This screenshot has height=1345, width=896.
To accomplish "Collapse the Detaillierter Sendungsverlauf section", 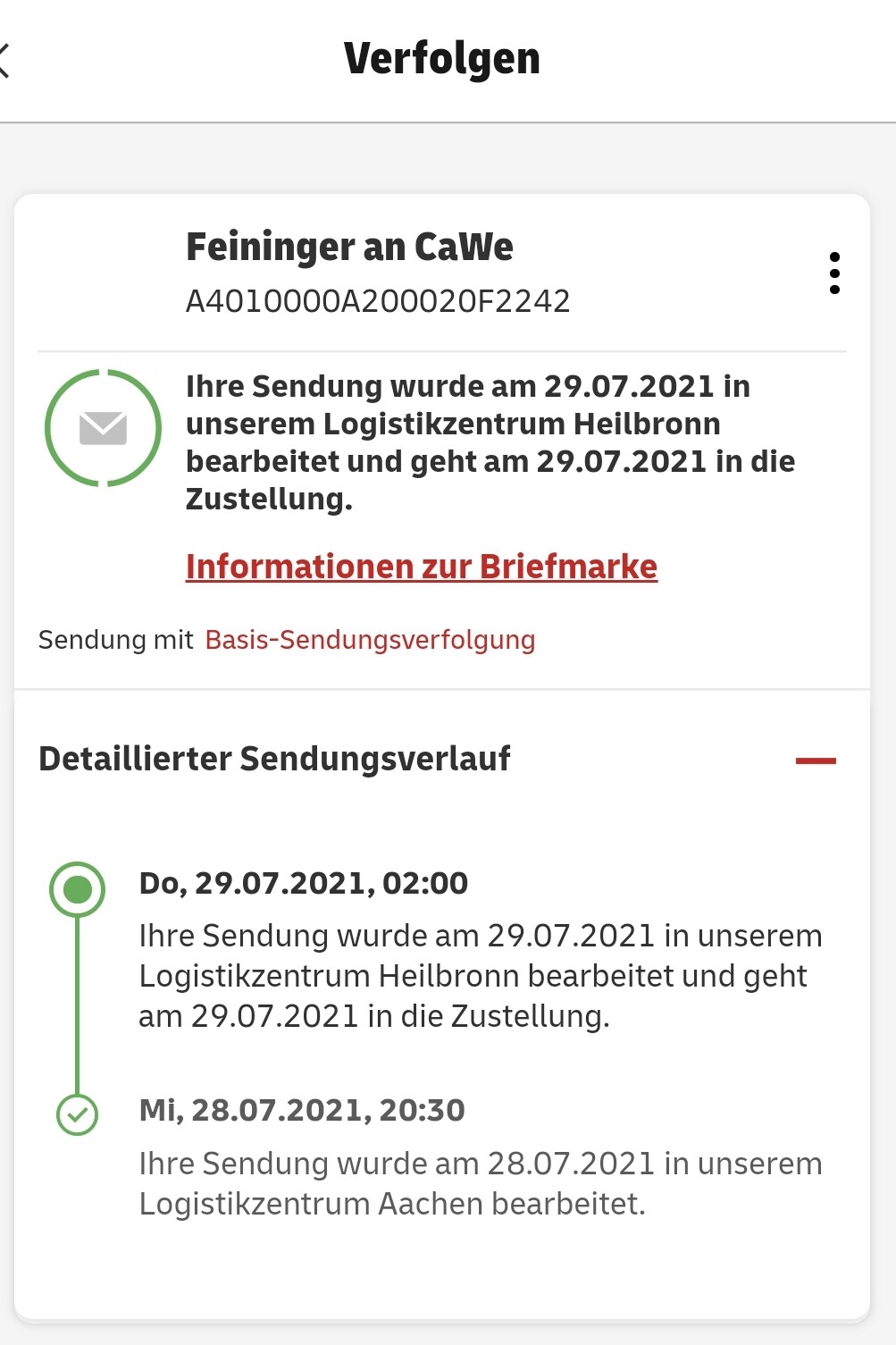I will tap(816, 761).
